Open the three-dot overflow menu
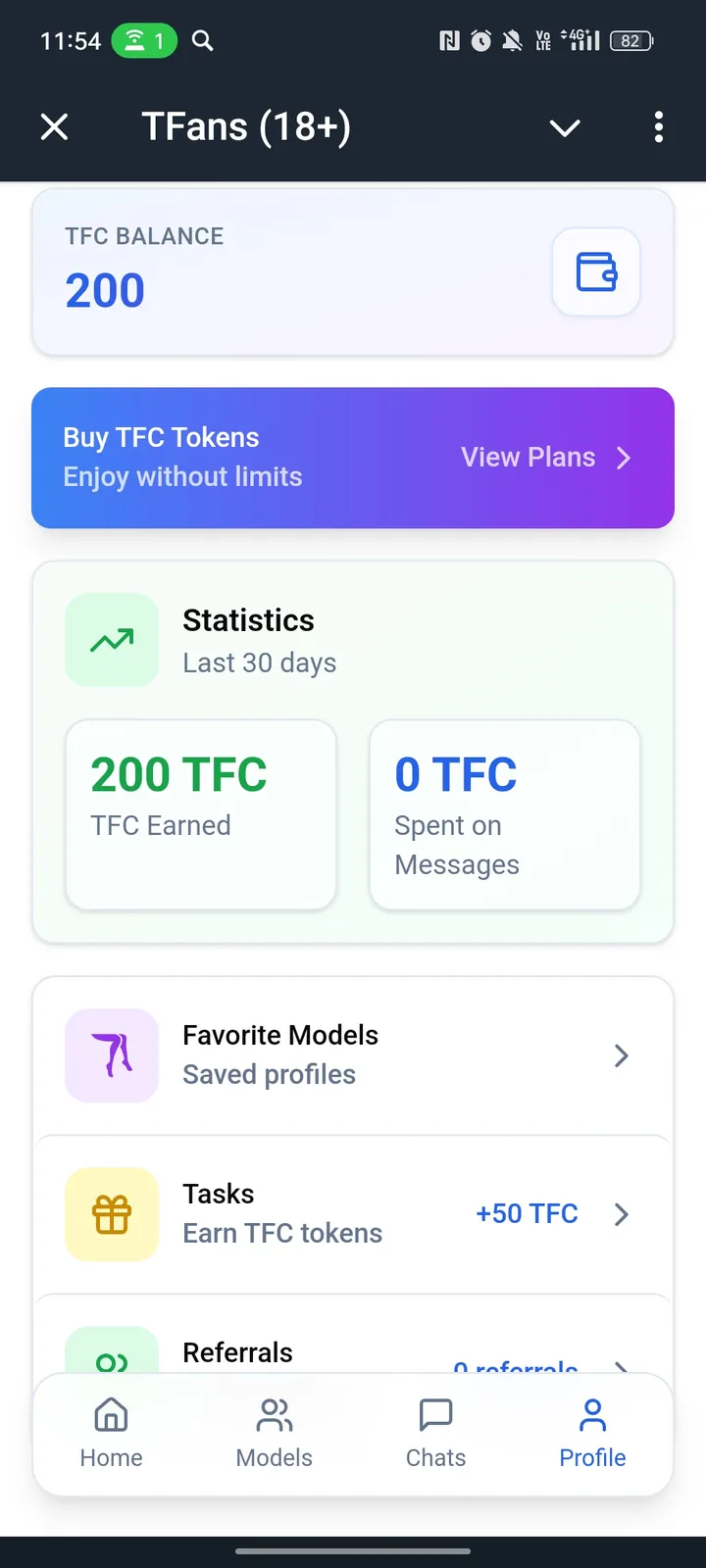This screenshot has width=706, height=1568. click(659, 127)
